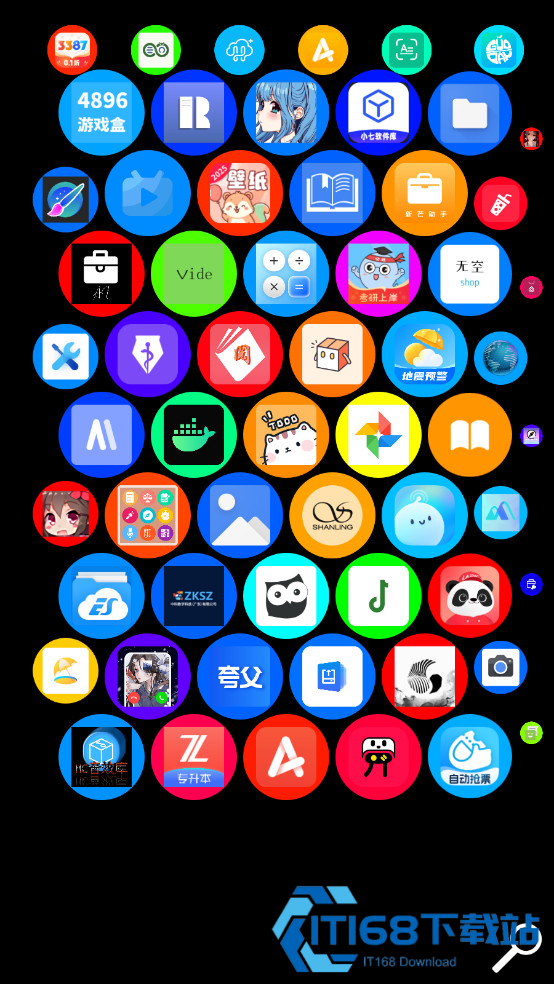Launch the 自动抢票 app

coord(471,757)
